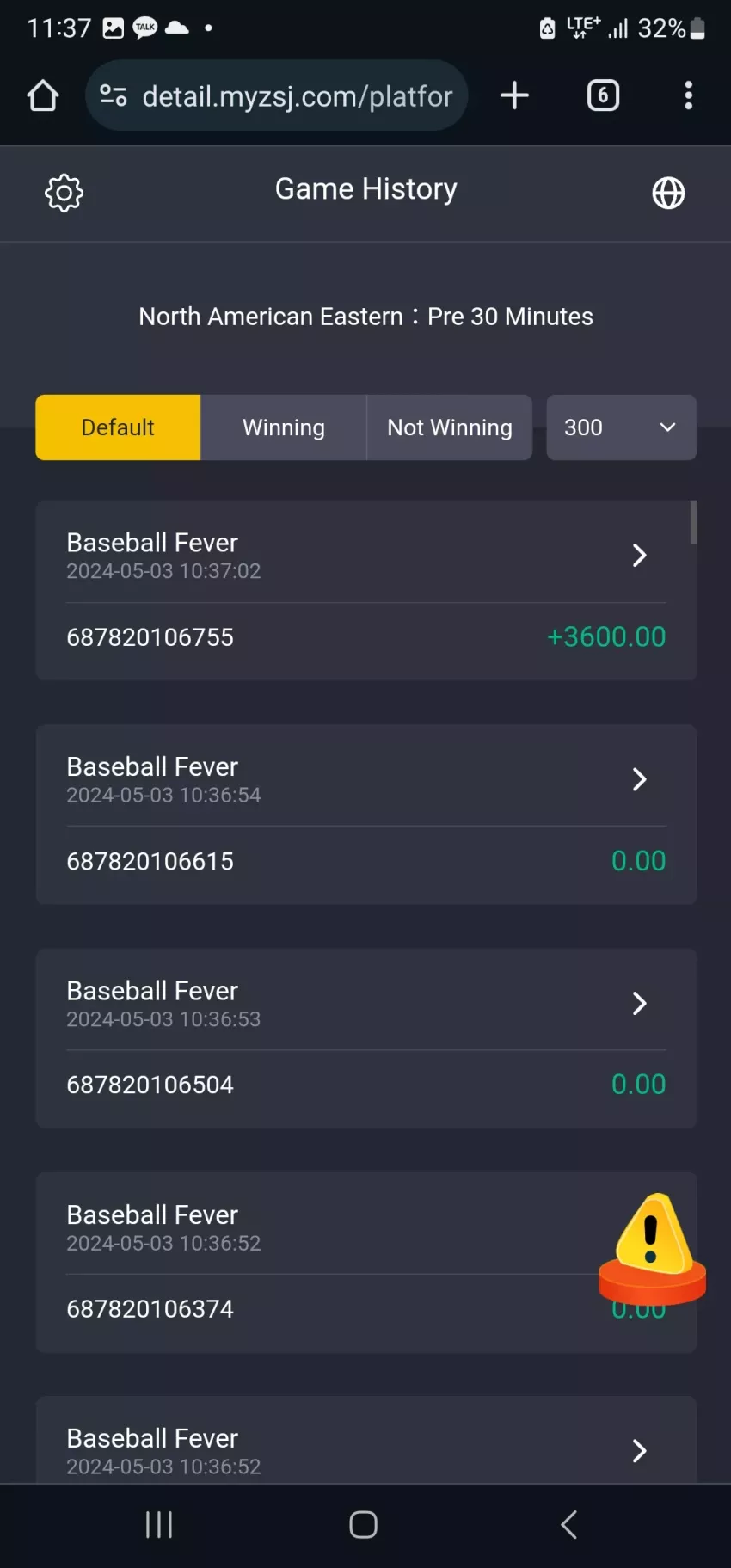Open recent apps from the navigation bar
731x1568 pixels.
pyautogui.click(x=159, y=1525)
